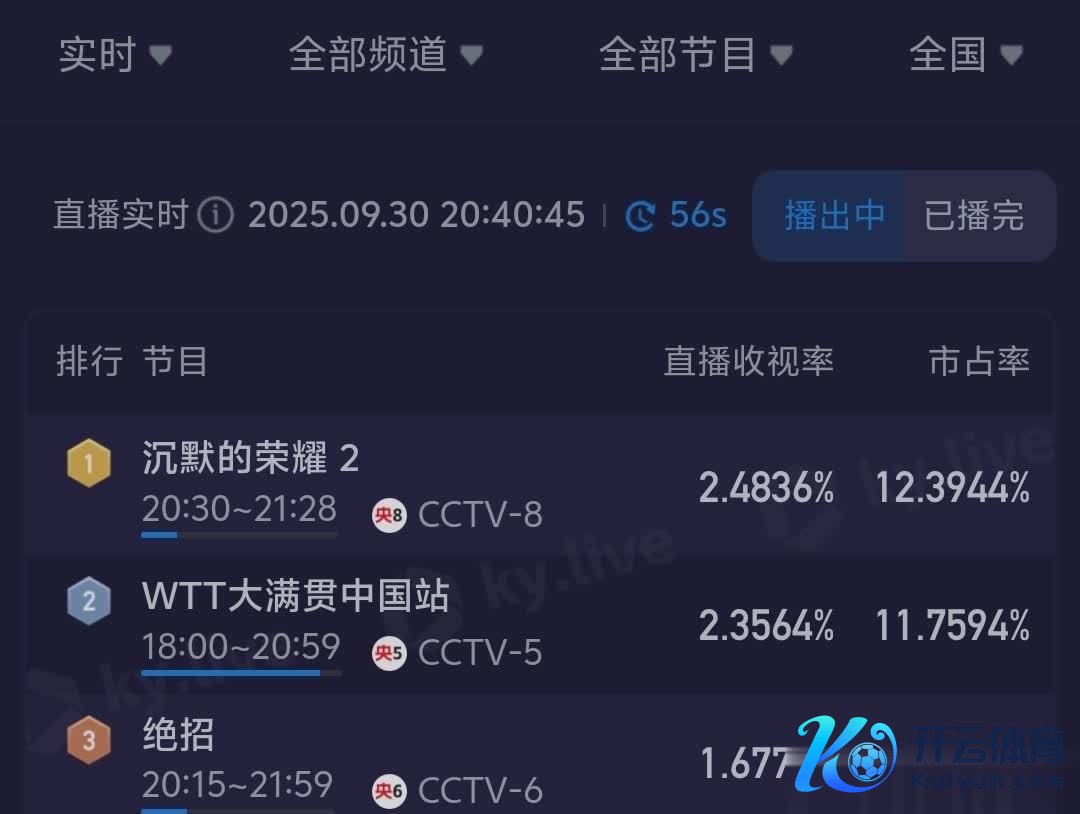
Task: Switch to the 播出中 tab
Action: [x=834, y=215]
